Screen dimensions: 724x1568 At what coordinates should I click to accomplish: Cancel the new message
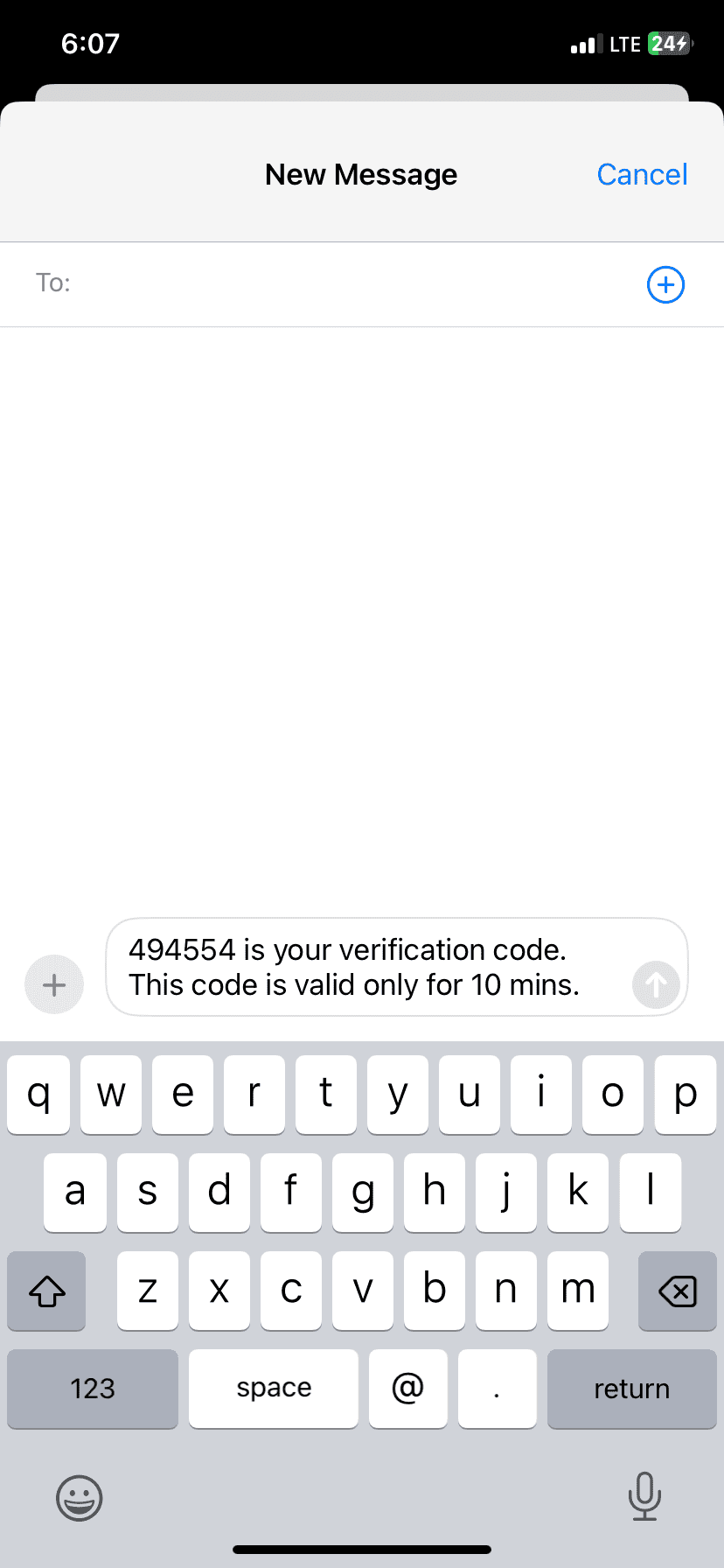[642, 174]
